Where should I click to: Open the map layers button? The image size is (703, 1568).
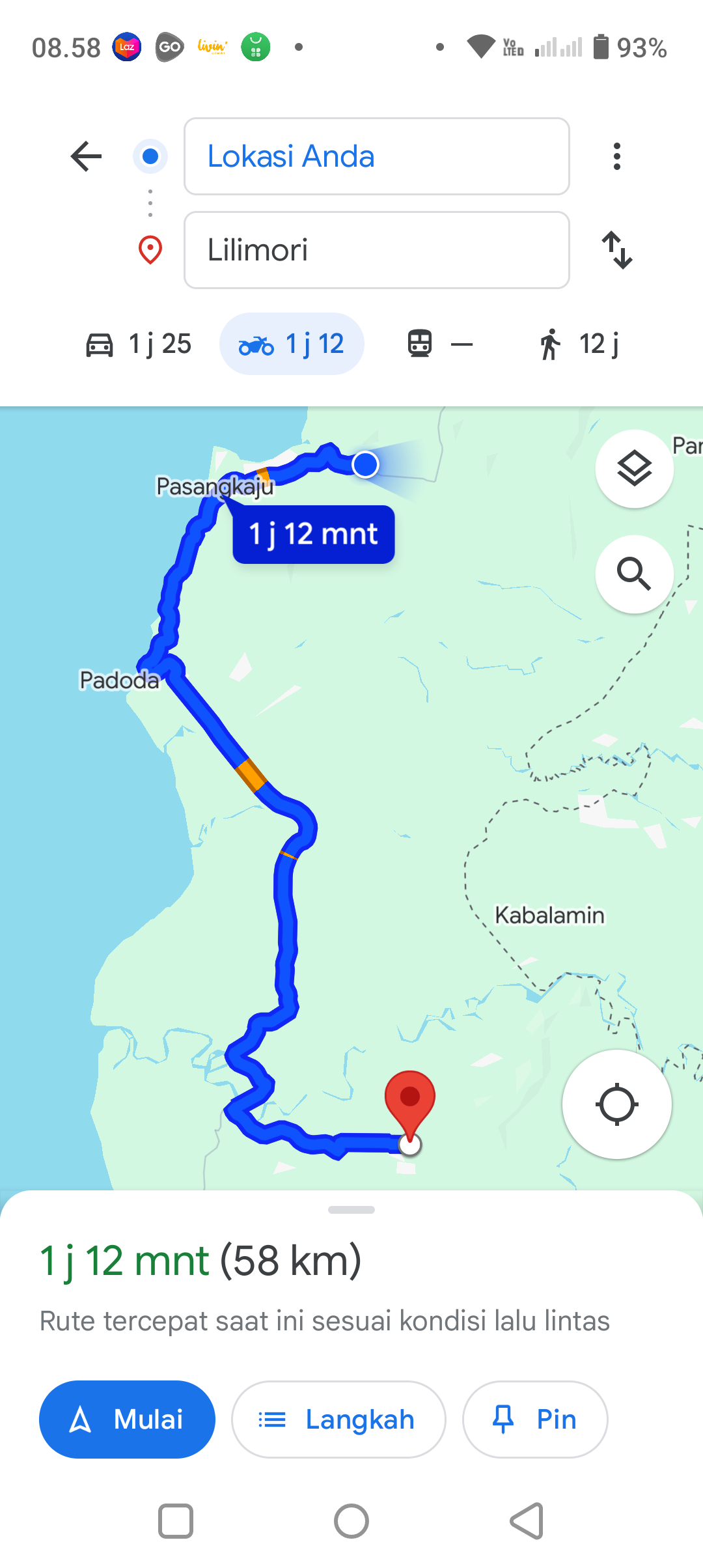[635, 469]
